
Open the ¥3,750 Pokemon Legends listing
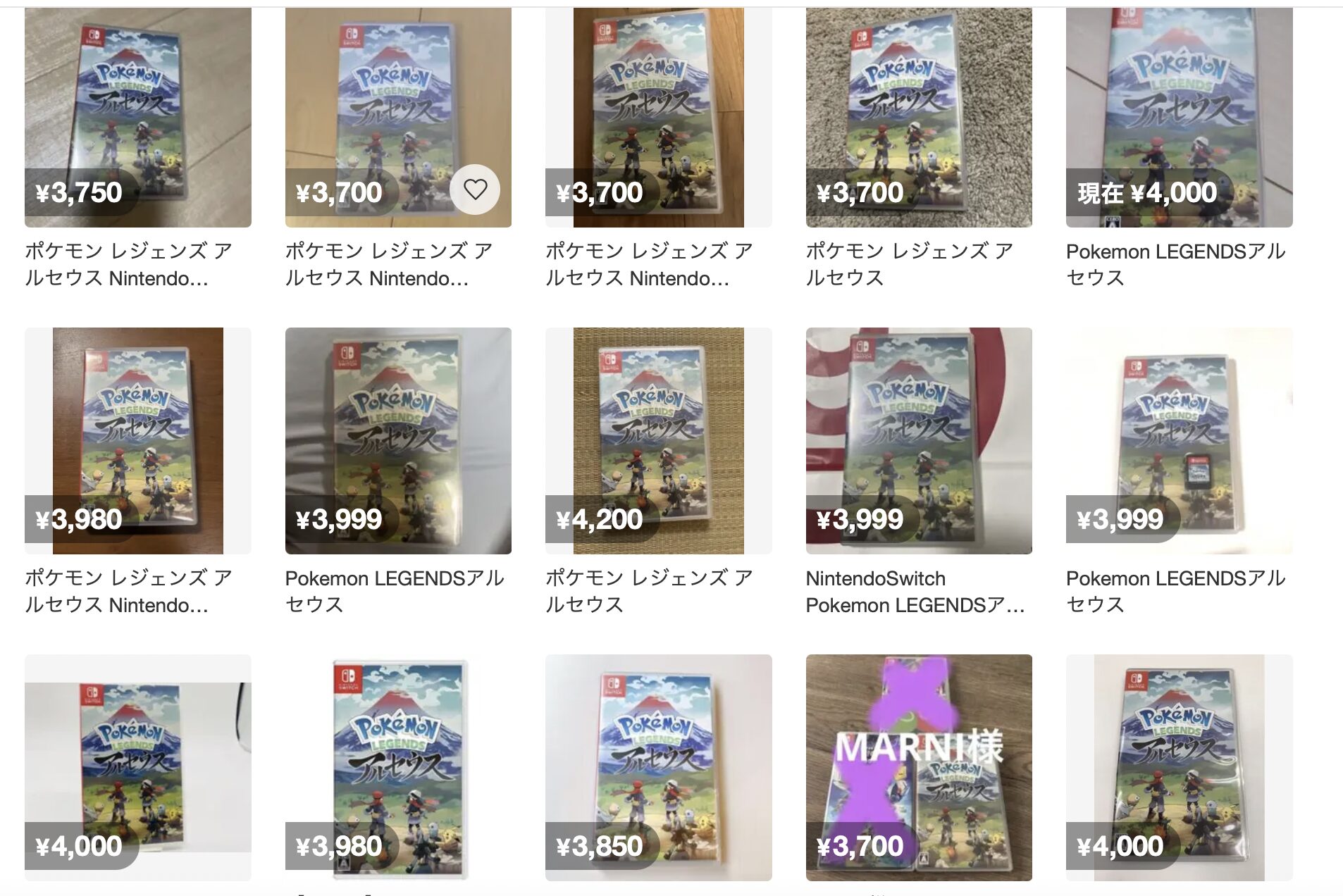tap(137, 117)
